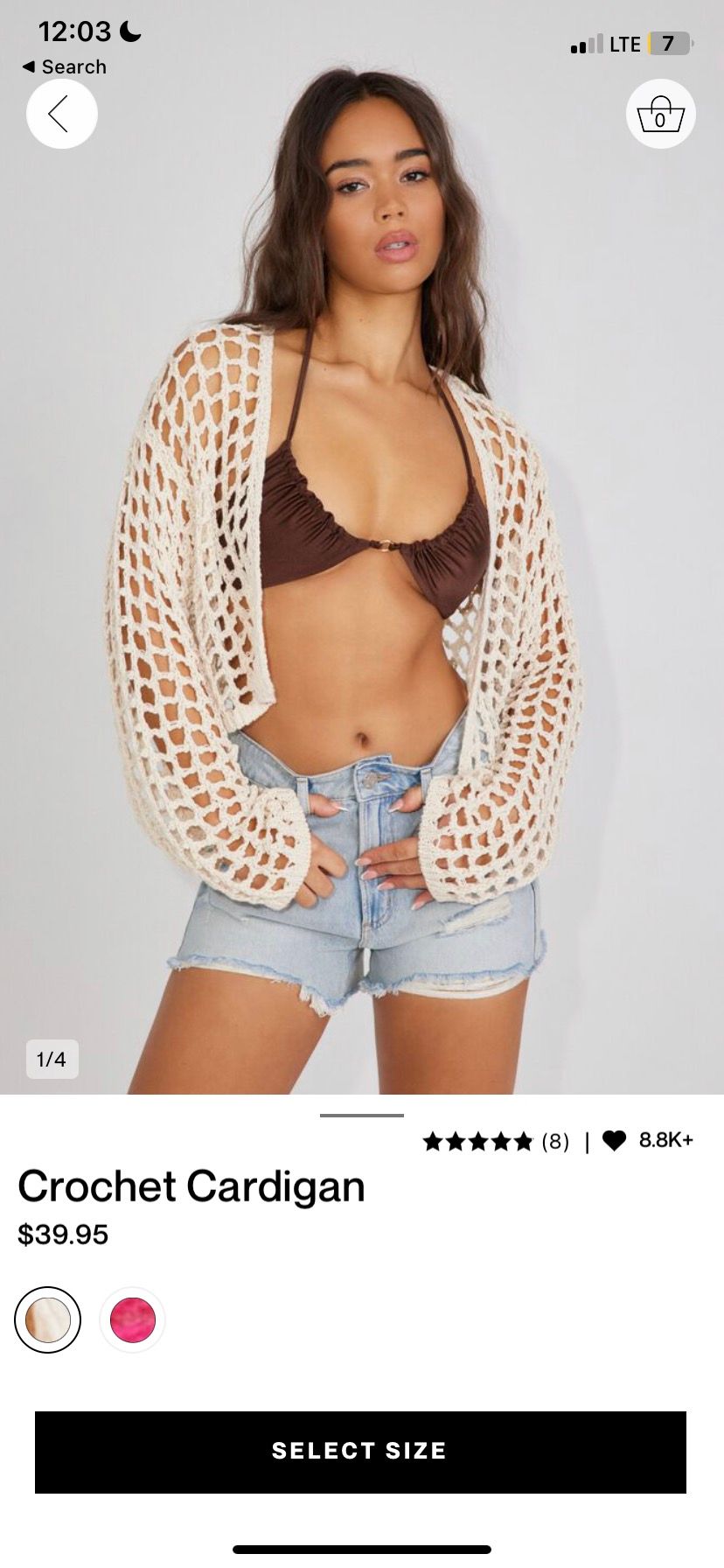This screenshot has width=724, height=1568.
Task: Select the cream color swatch
Action: 47,1319
